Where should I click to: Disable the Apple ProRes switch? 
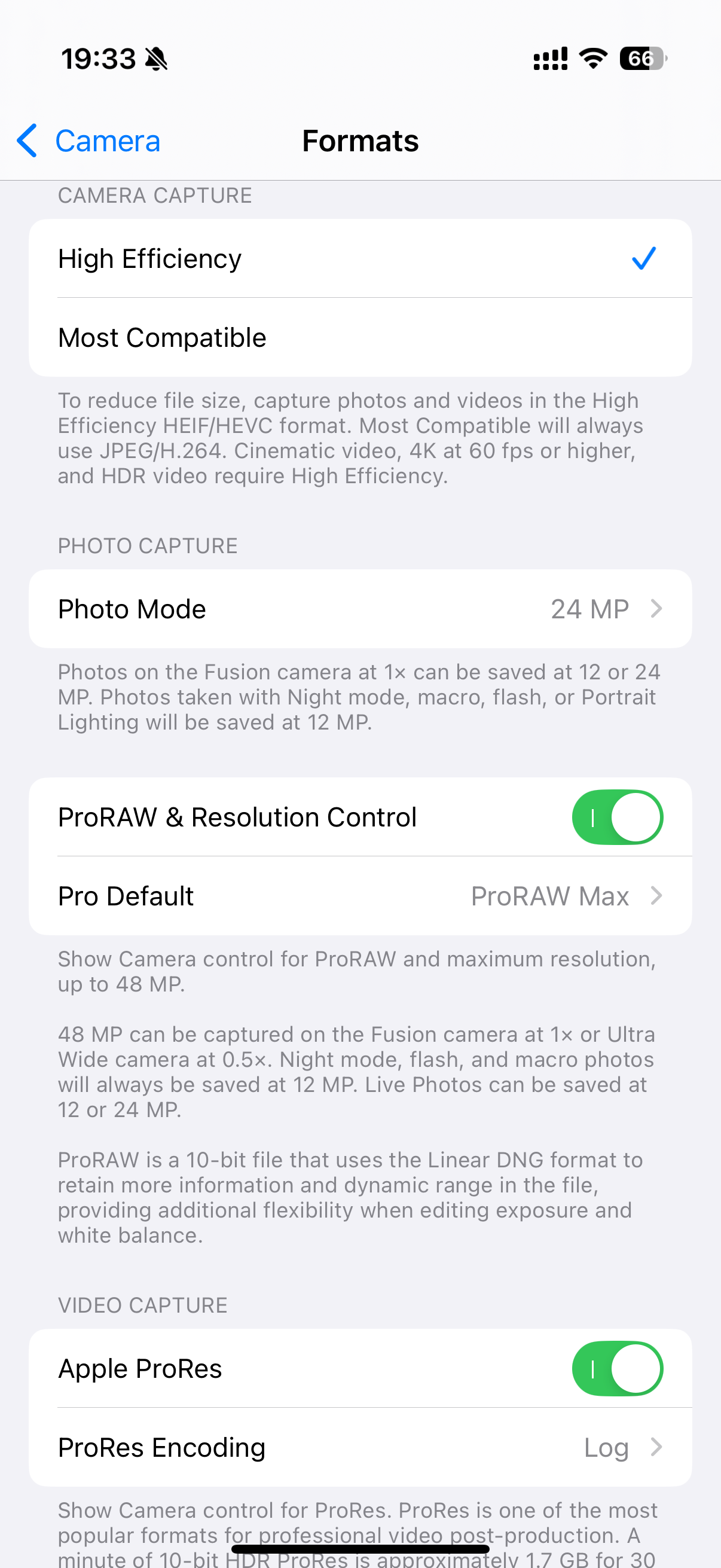coord(616,1368)
